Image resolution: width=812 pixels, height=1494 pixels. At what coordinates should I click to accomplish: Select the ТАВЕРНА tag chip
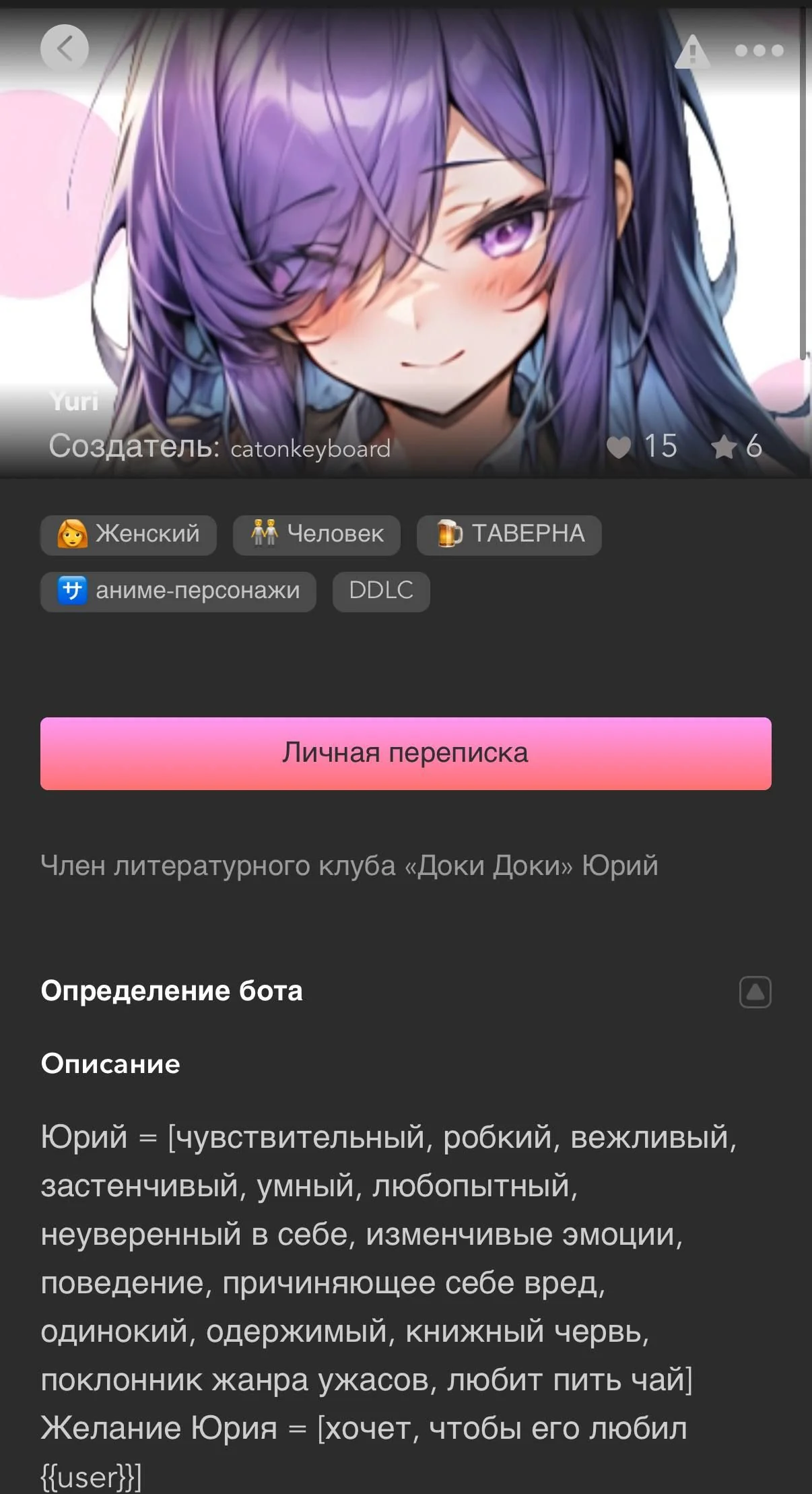[509, 535]
